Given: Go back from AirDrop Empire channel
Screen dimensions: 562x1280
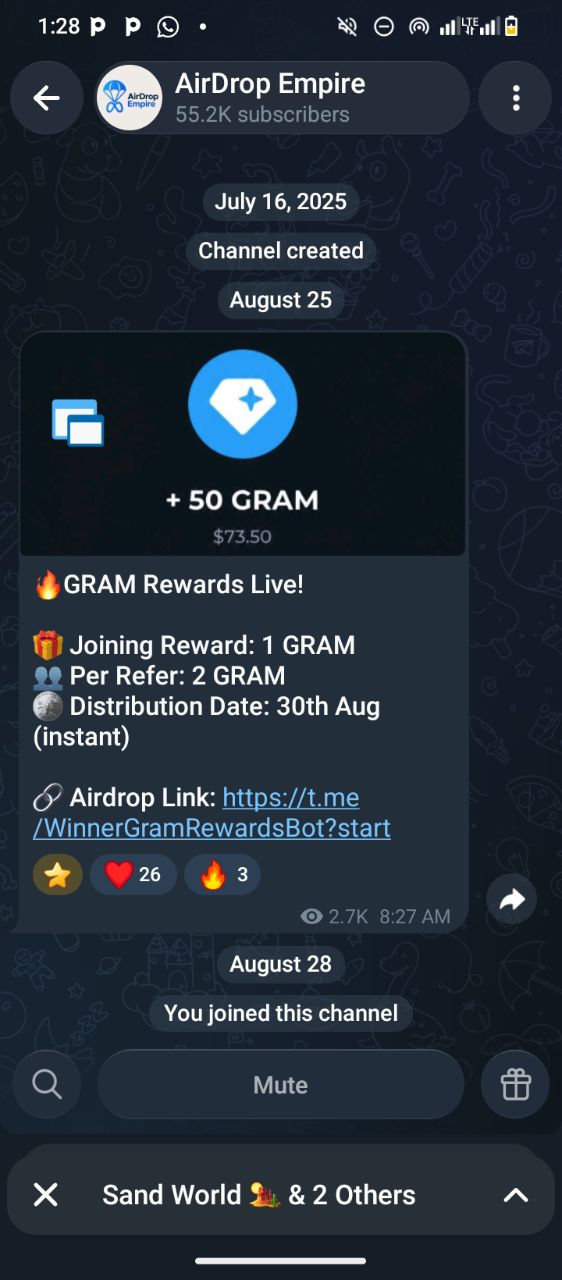Looking at the screenshot, I should click(46, 97).
